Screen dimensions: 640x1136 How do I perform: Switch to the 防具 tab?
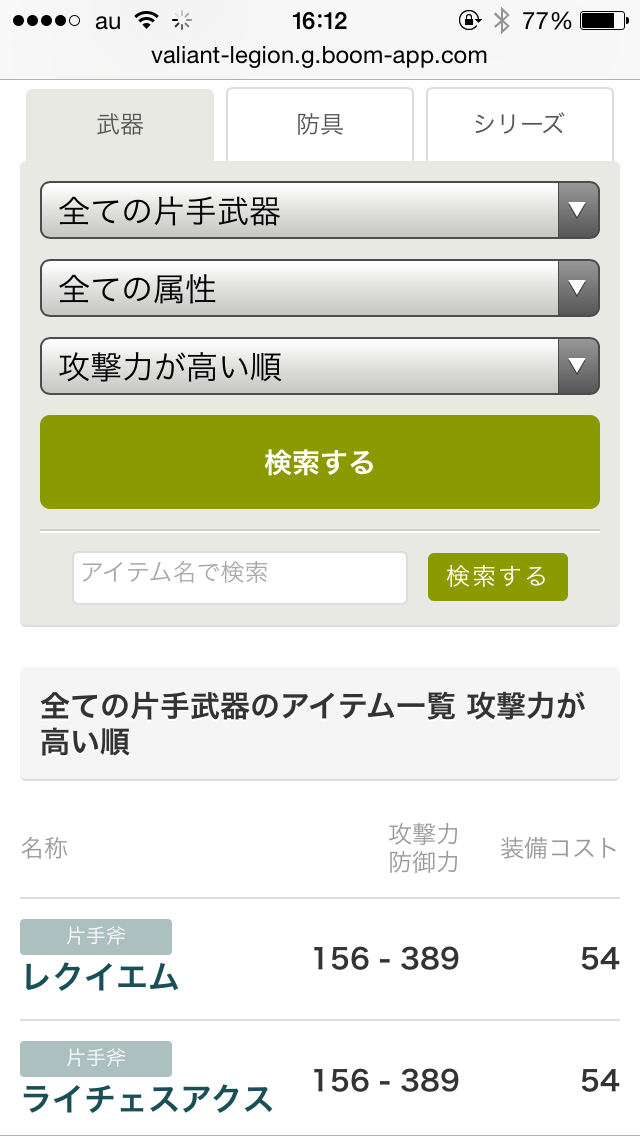click(320, 125)
